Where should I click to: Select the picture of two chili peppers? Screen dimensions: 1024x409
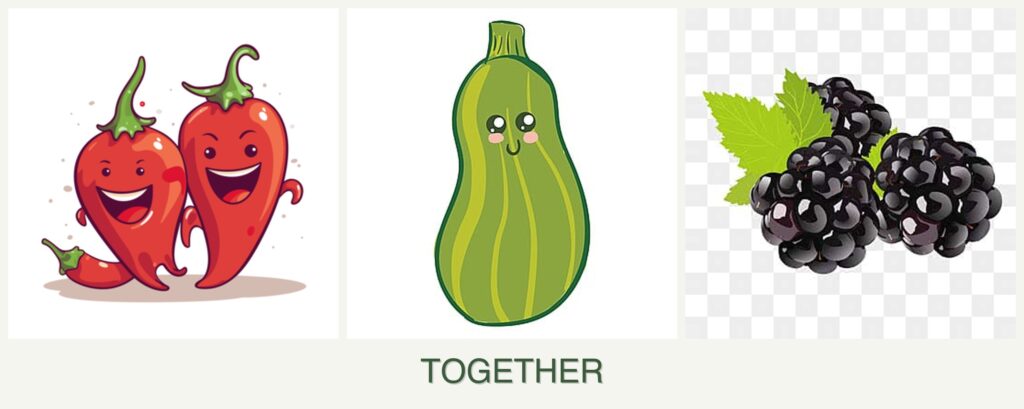(173, 174)
